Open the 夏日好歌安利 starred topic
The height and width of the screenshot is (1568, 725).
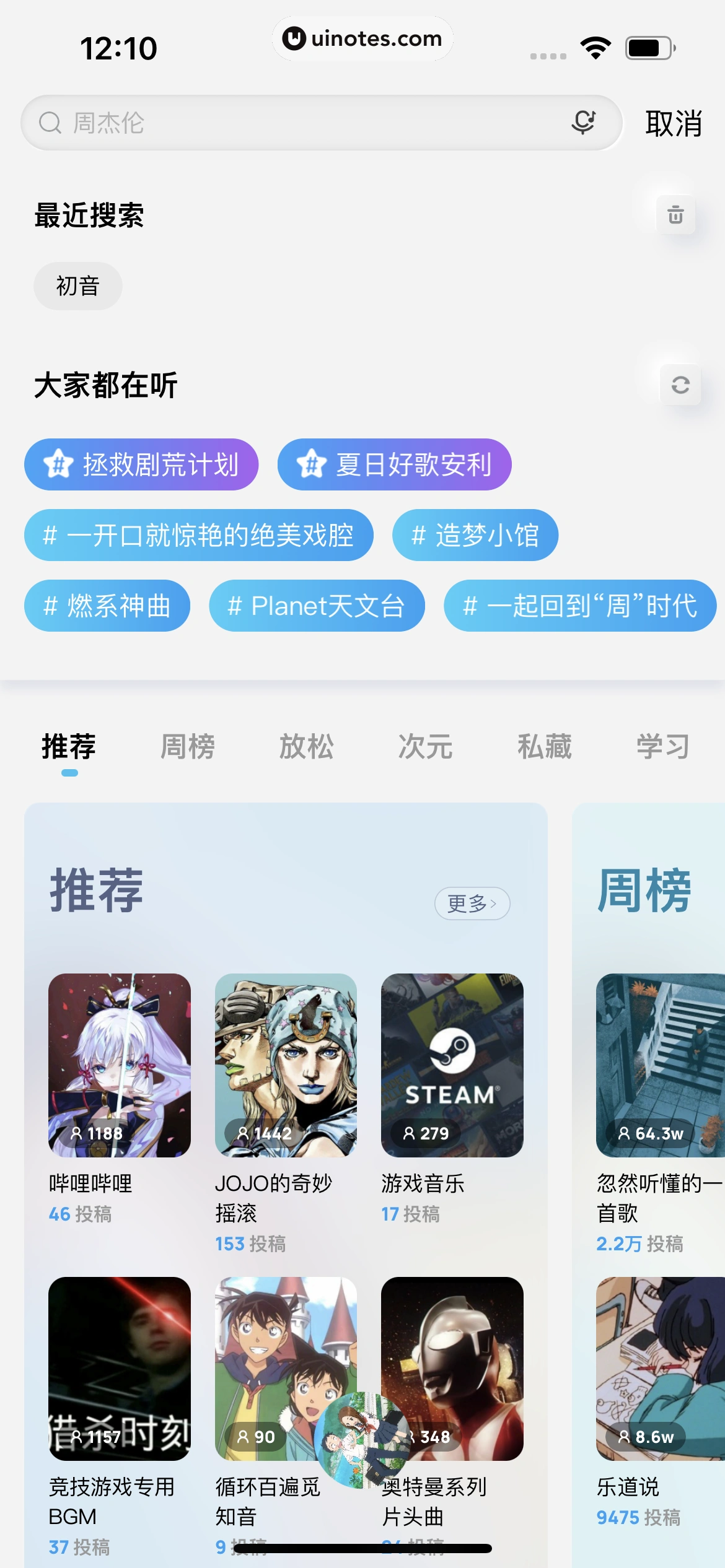coord(395,464)
